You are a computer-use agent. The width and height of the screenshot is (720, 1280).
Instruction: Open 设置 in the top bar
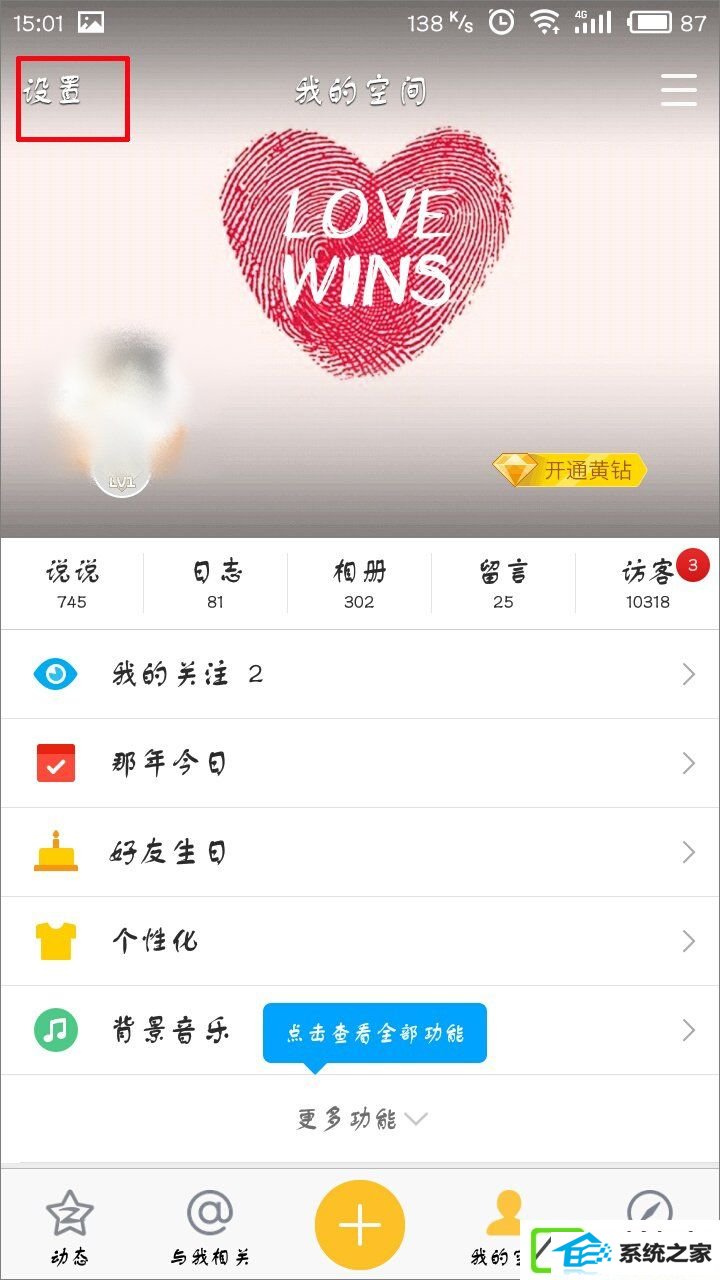[54, 92]
